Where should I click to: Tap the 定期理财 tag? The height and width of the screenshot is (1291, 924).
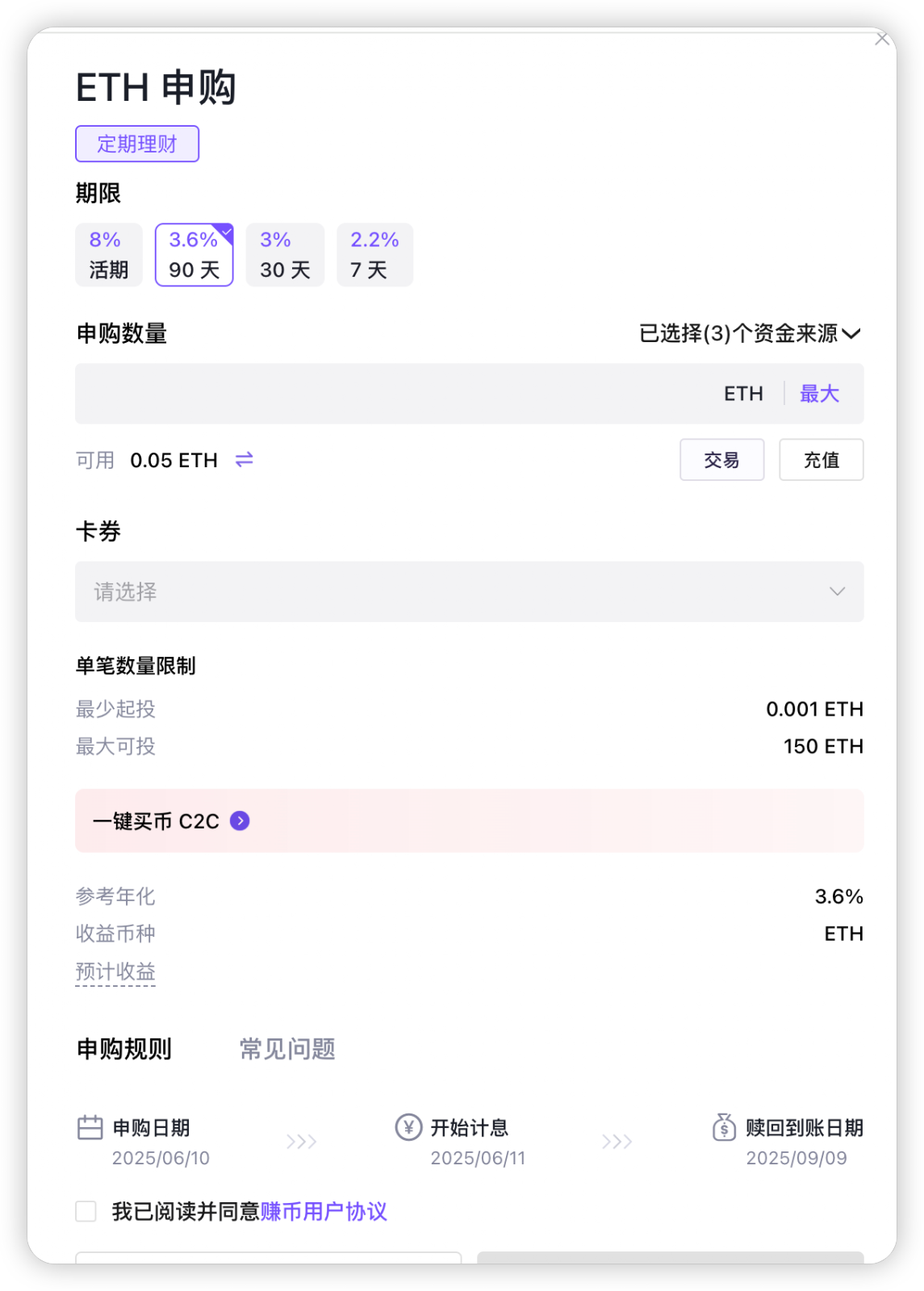[x=137, y=144]
